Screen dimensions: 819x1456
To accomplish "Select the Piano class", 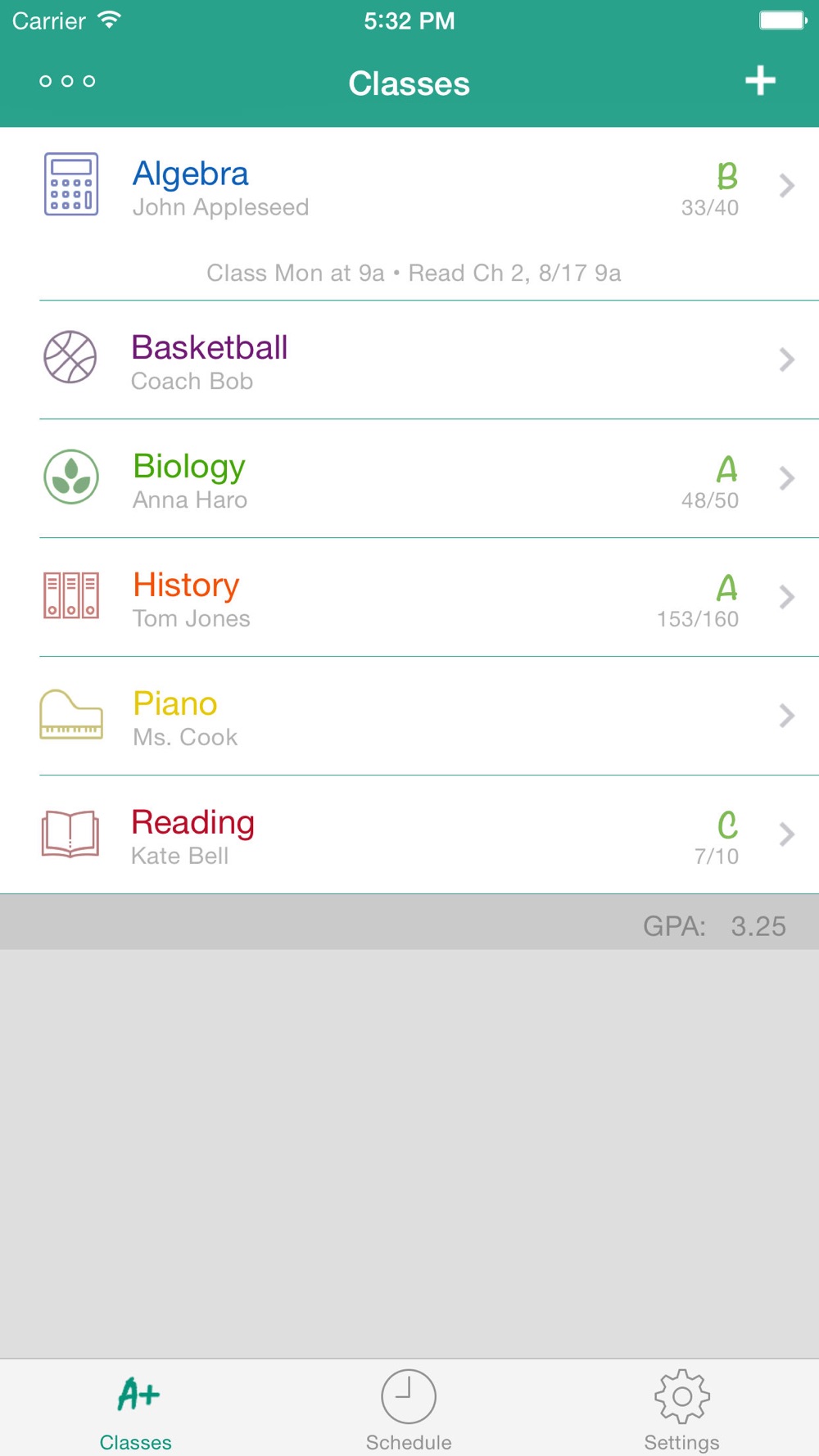I will 409,717.
